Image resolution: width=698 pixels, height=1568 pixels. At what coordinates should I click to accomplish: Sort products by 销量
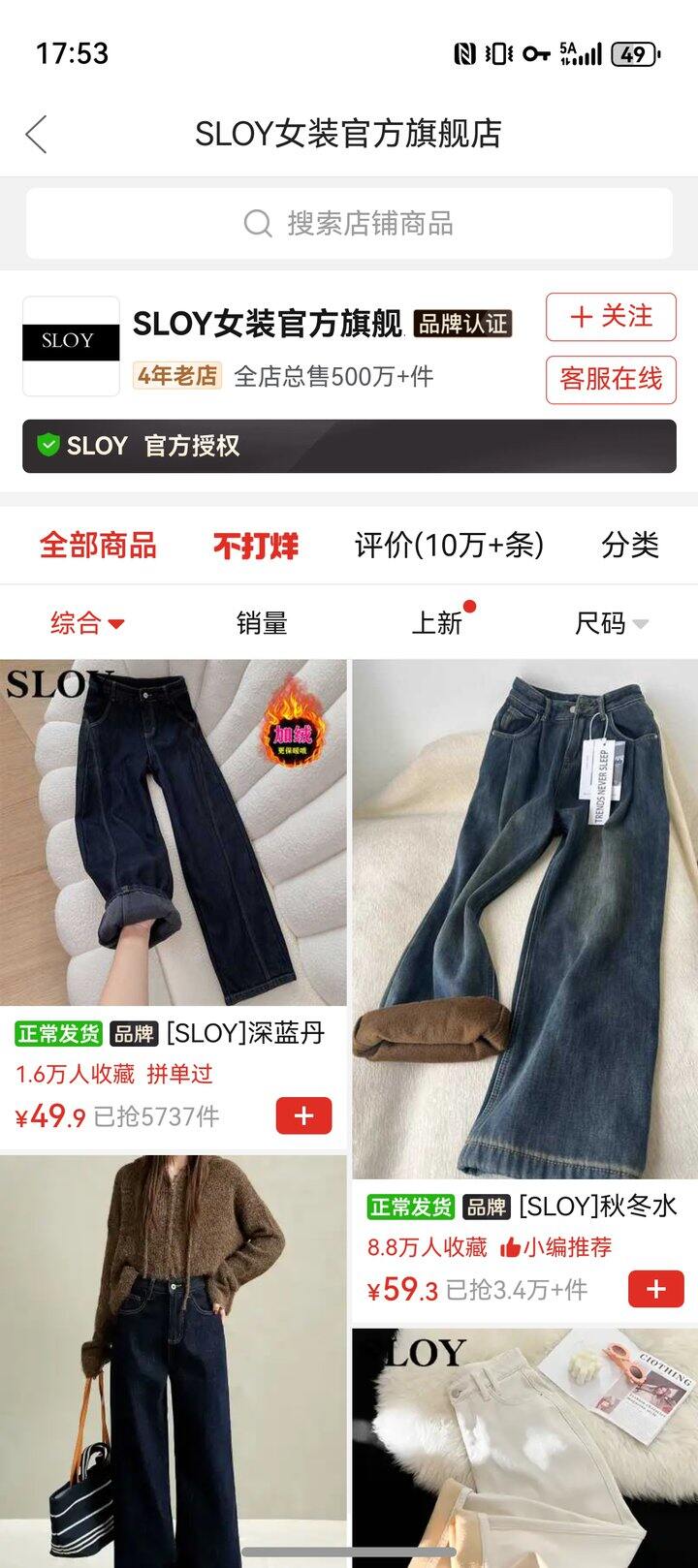click(x=262, y=623)
